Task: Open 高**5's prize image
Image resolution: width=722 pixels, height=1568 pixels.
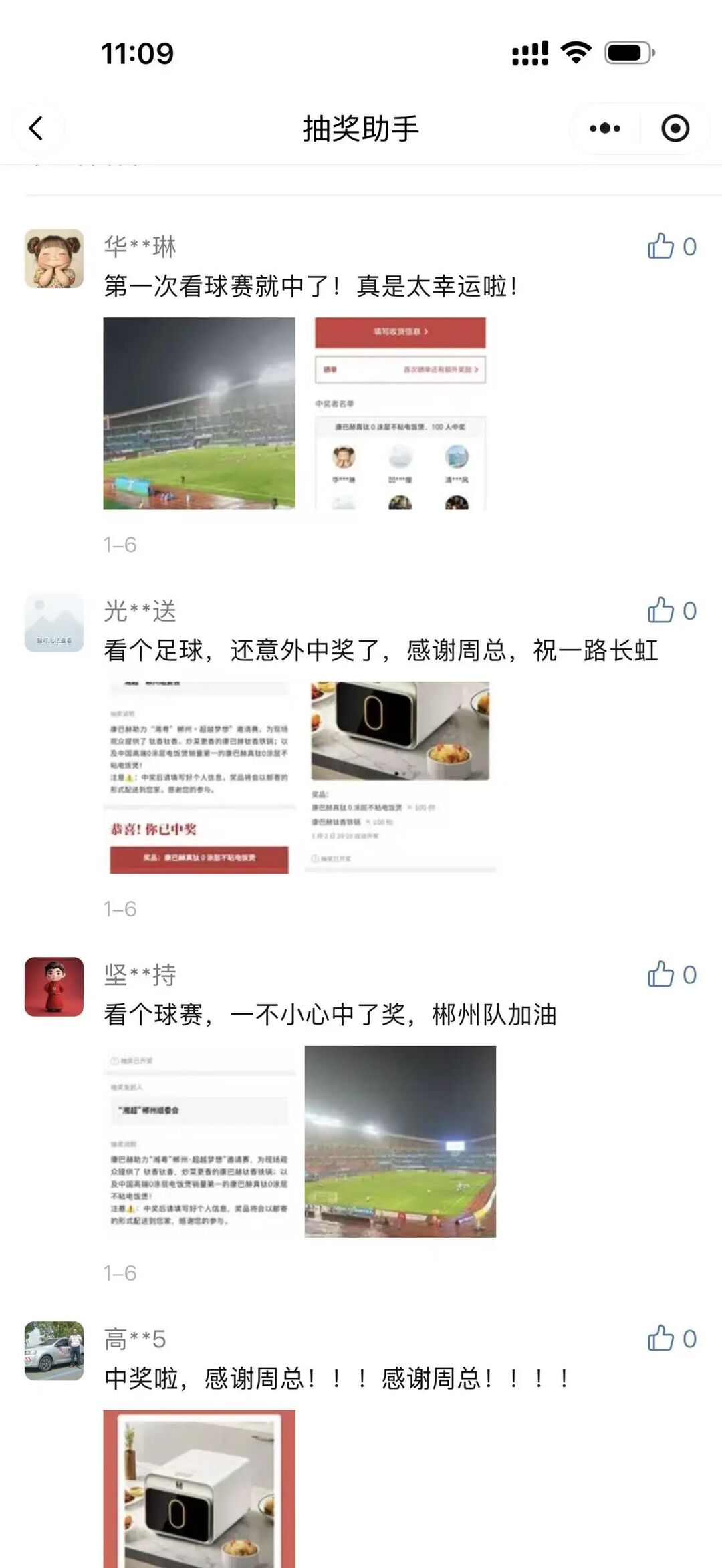Action: (199, 1488)
